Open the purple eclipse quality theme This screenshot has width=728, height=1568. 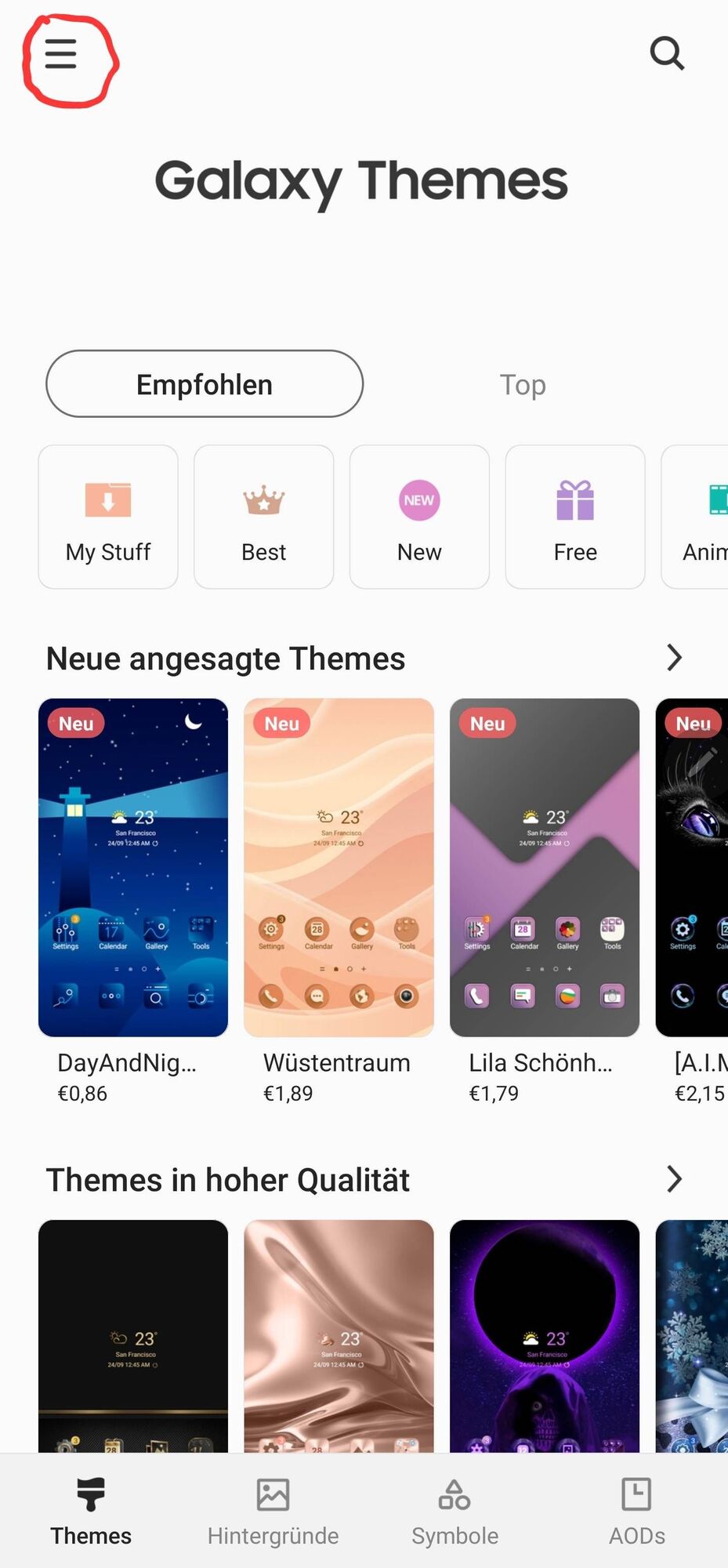click(x=545, y=1336)
